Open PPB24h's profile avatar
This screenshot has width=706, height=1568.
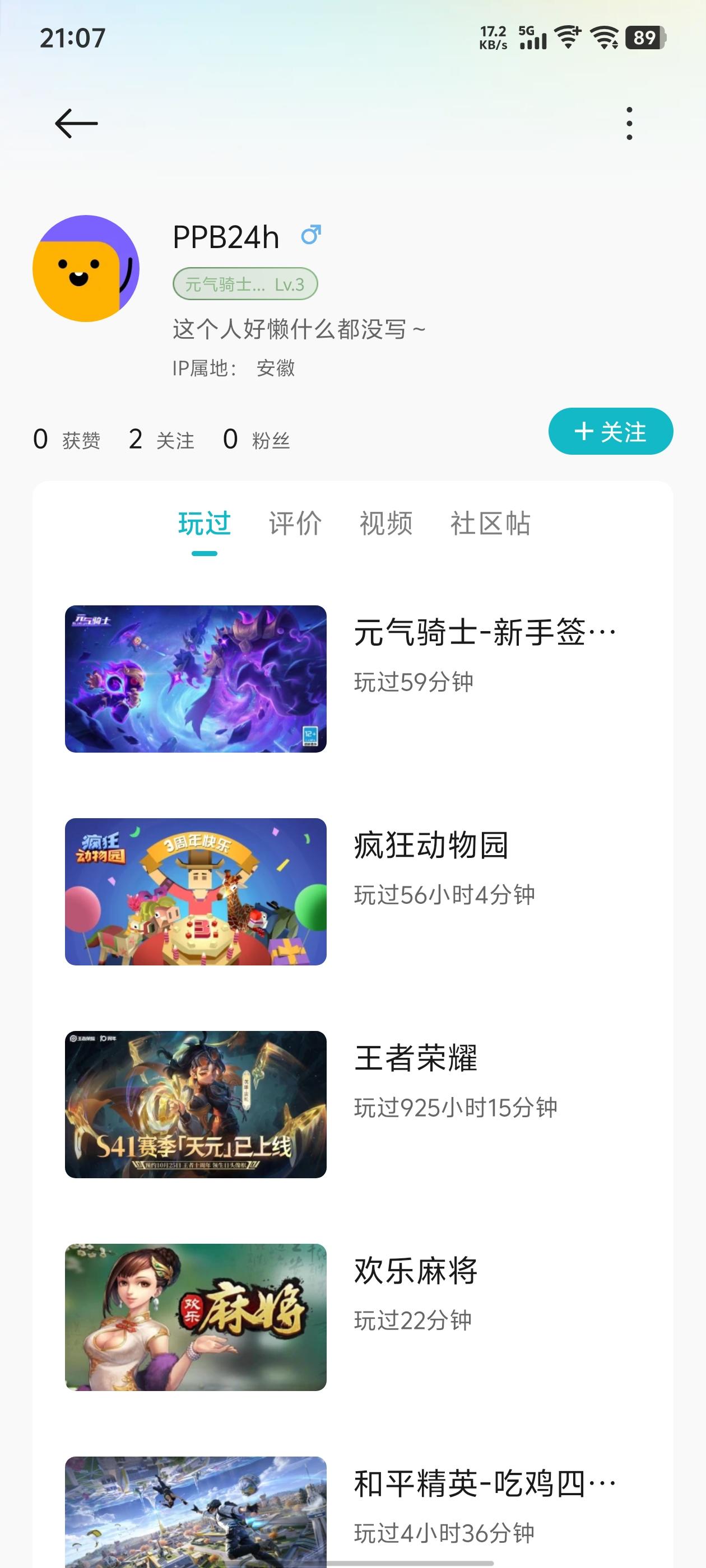click(86, 268)
